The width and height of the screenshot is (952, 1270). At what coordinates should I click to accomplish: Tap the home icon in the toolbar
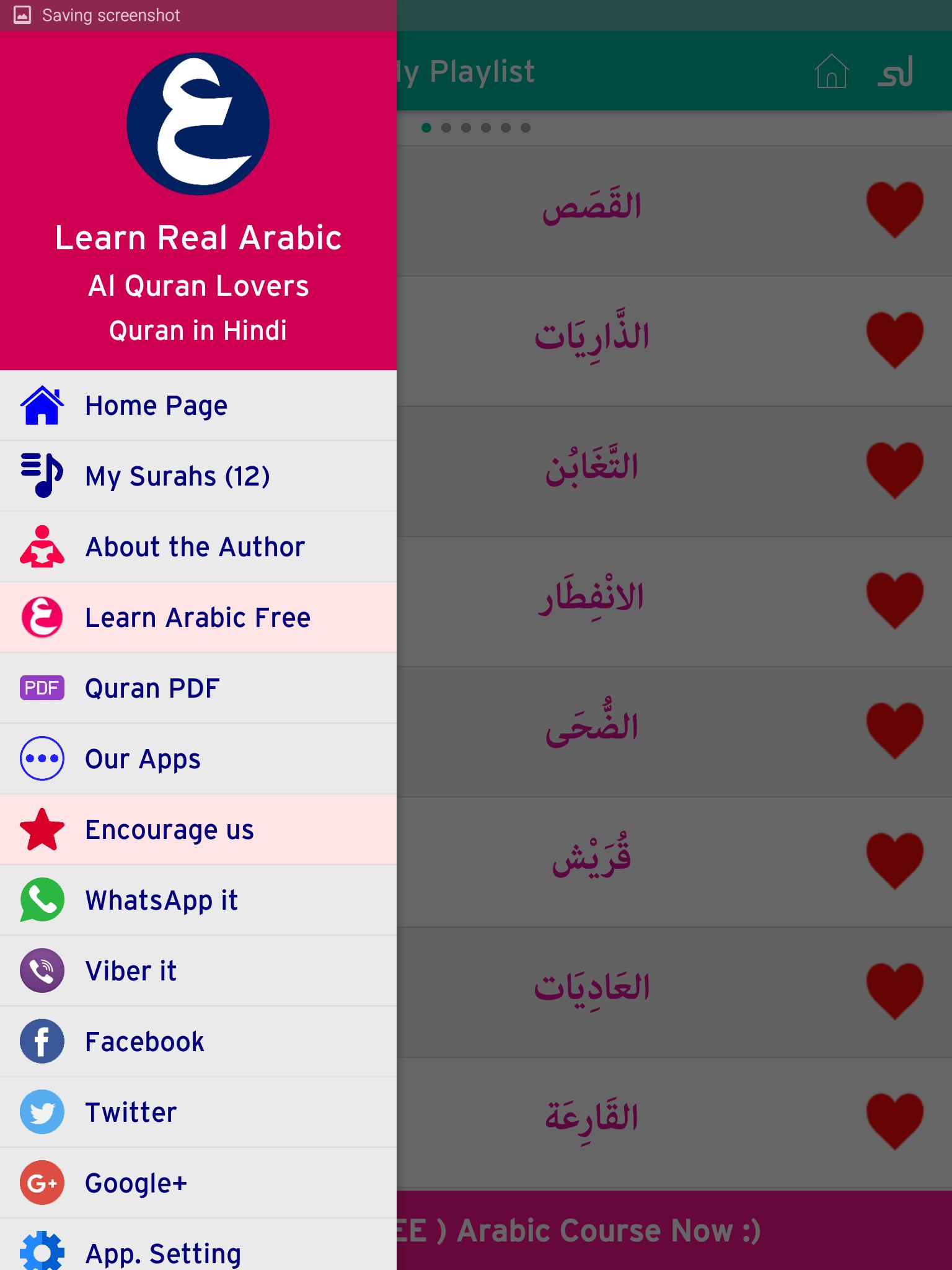click(x=831, y=71)
